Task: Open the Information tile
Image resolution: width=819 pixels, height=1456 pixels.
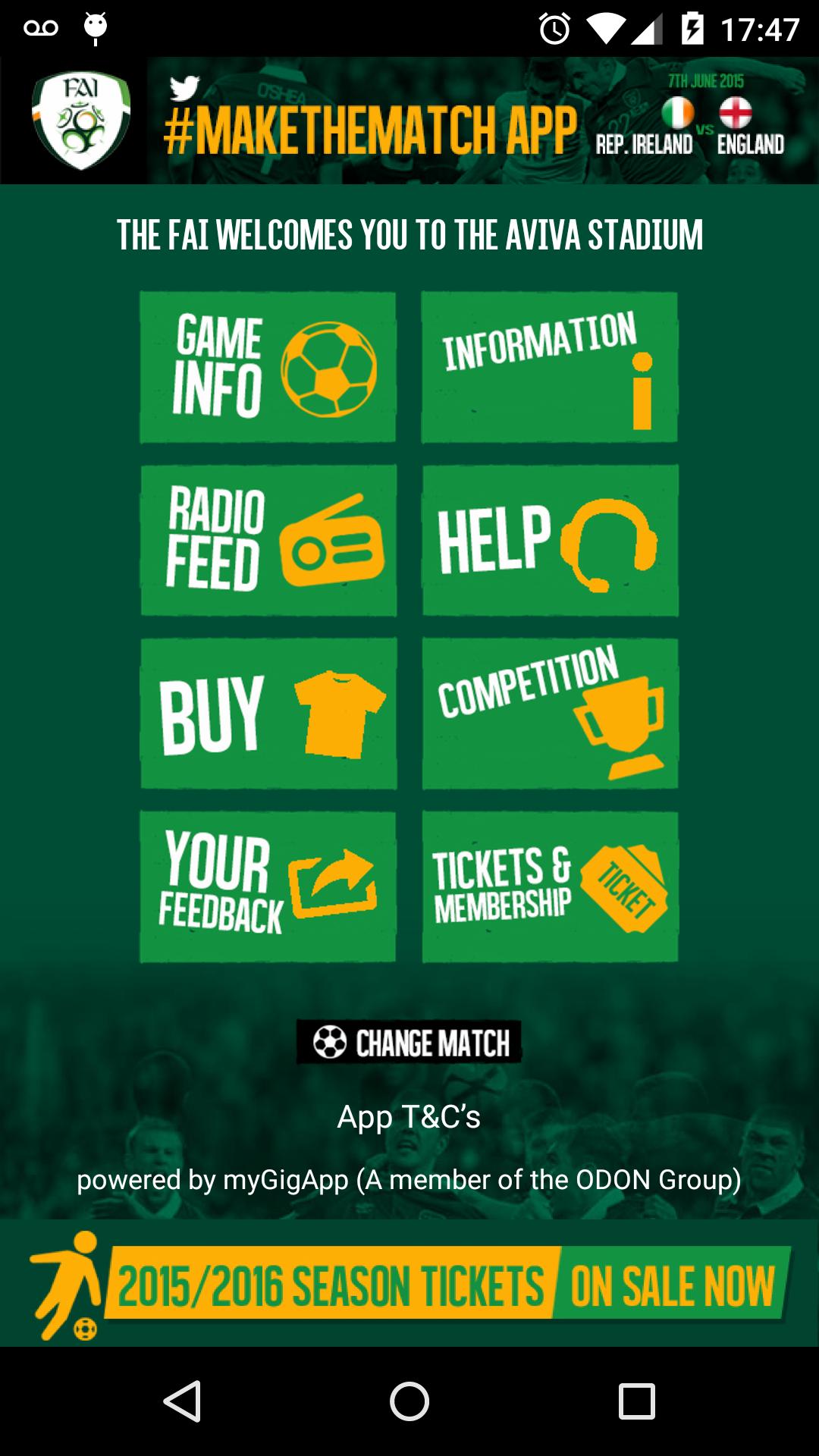Action: point(549,367)
